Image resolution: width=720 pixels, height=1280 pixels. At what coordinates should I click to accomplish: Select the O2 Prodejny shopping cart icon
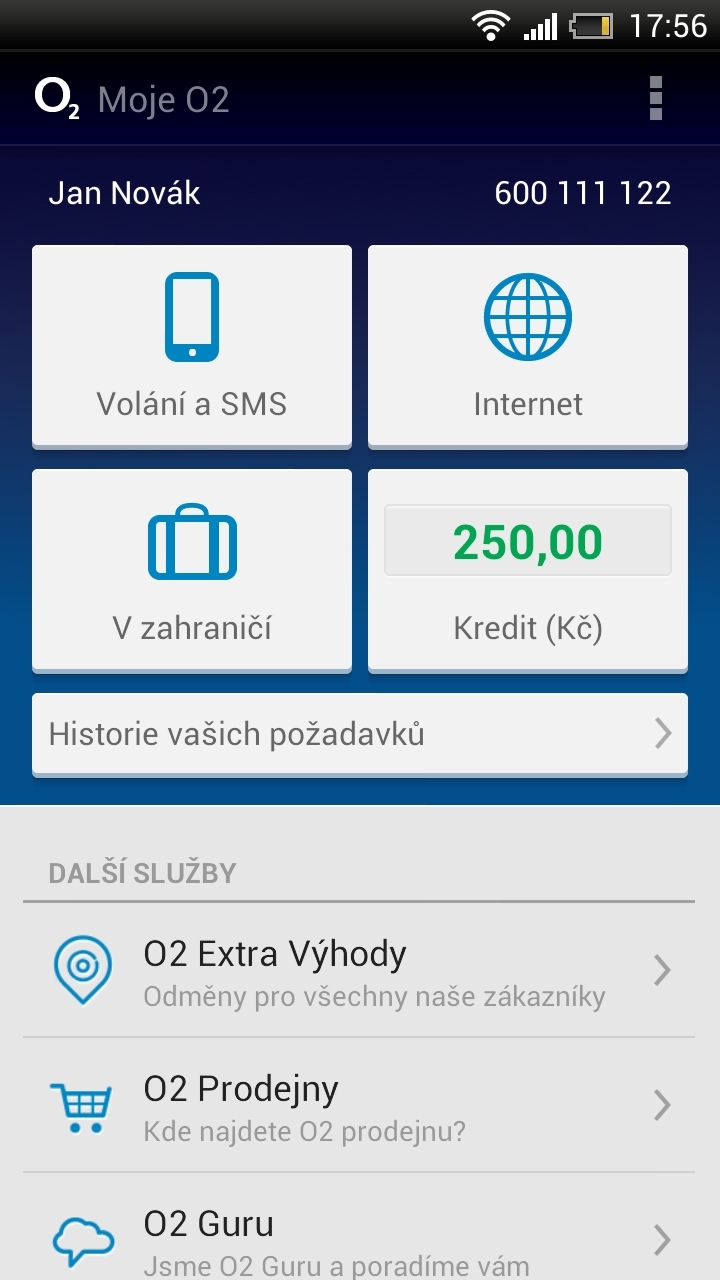[x=82, y=1104]
